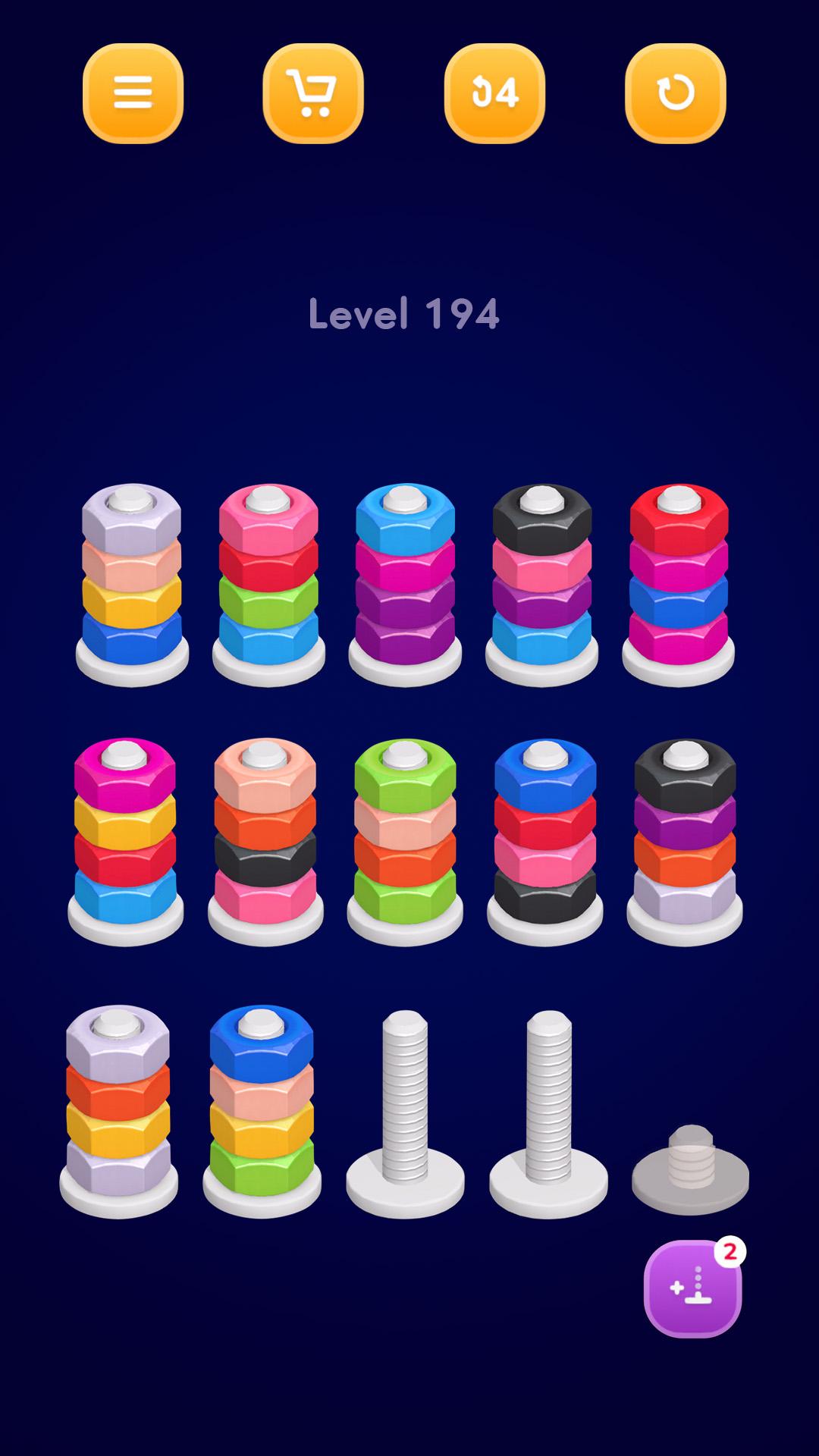Screen dimensions: 819x1456
Task: Open the shopping cart store
Action: click(313, 93)
